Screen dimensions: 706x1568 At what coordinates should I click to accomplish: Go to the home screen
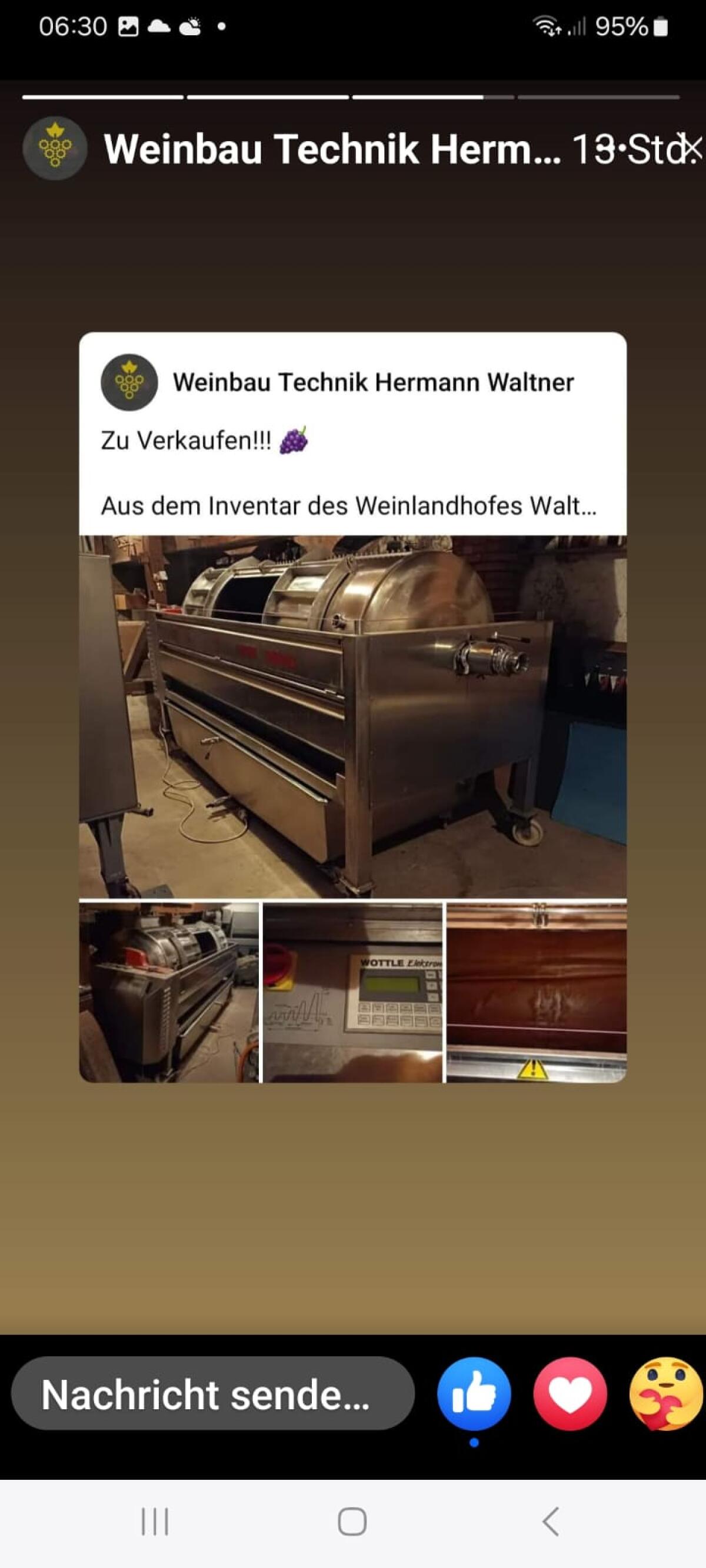pos(352,1522)
